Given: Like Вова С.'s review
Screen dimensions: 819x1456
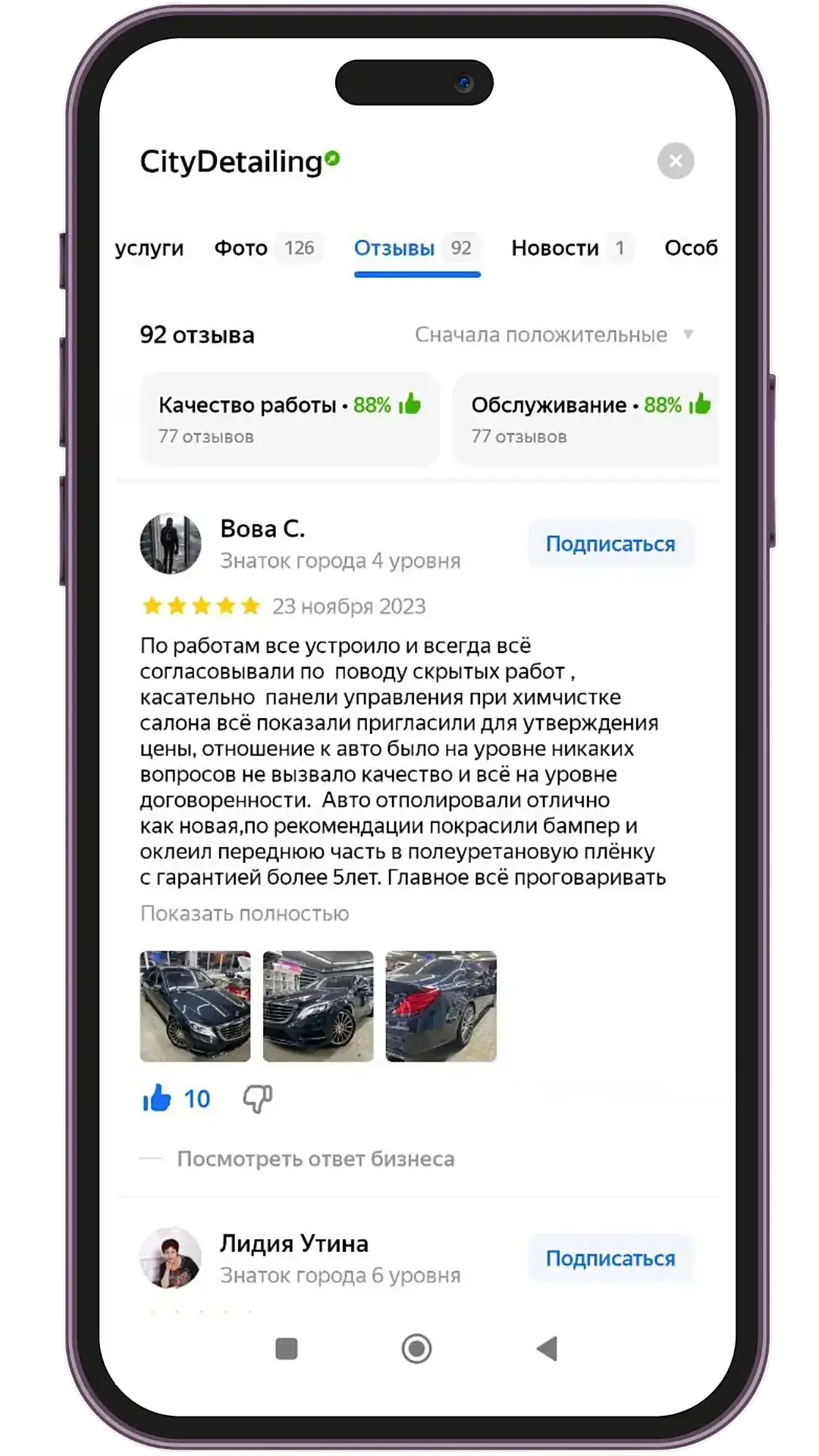Looking at the screenshot, I should [x=176, y=1099].
